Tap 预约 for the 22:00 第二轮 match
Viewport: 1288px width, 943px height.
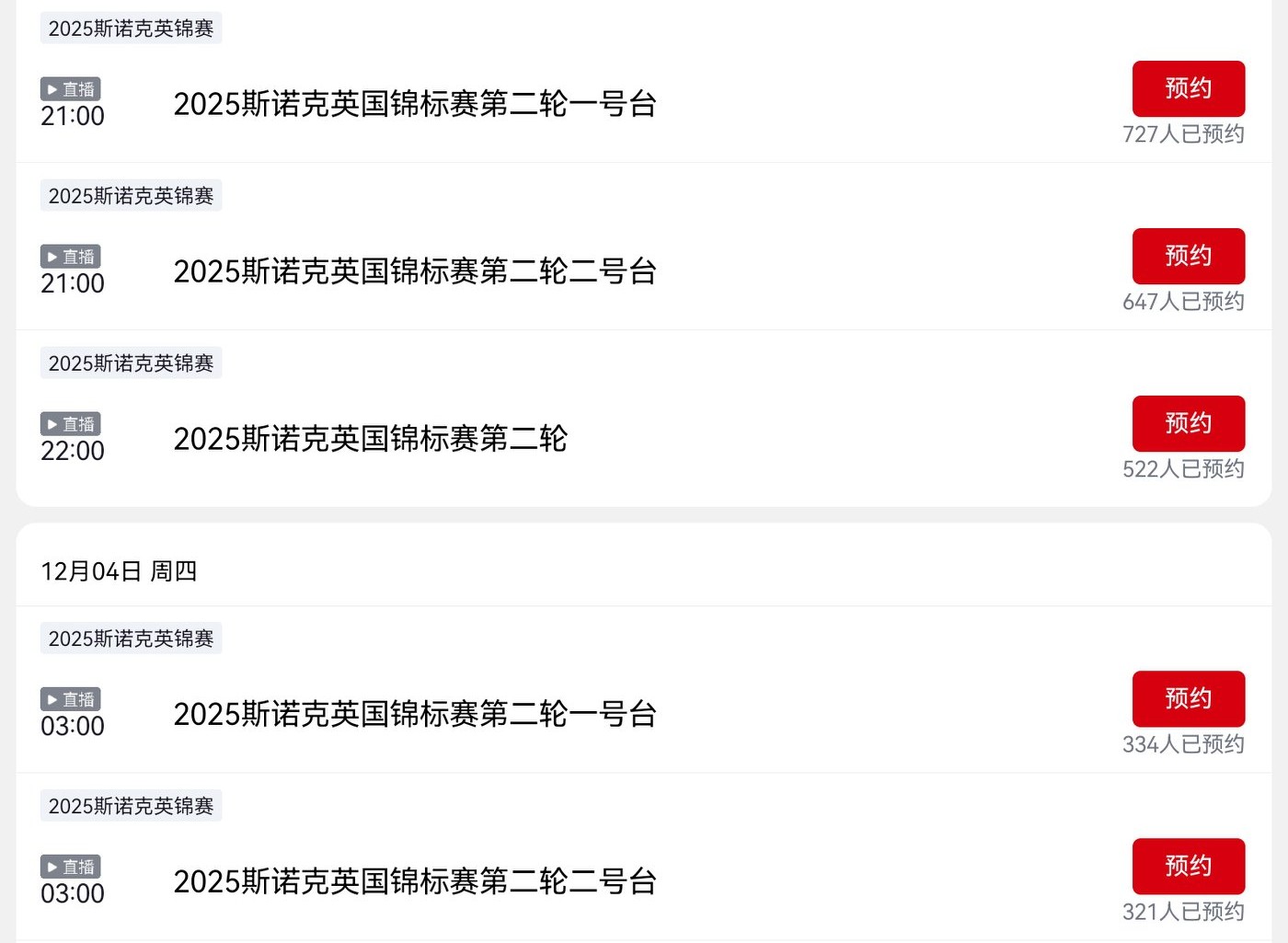tap(1188, 423)
